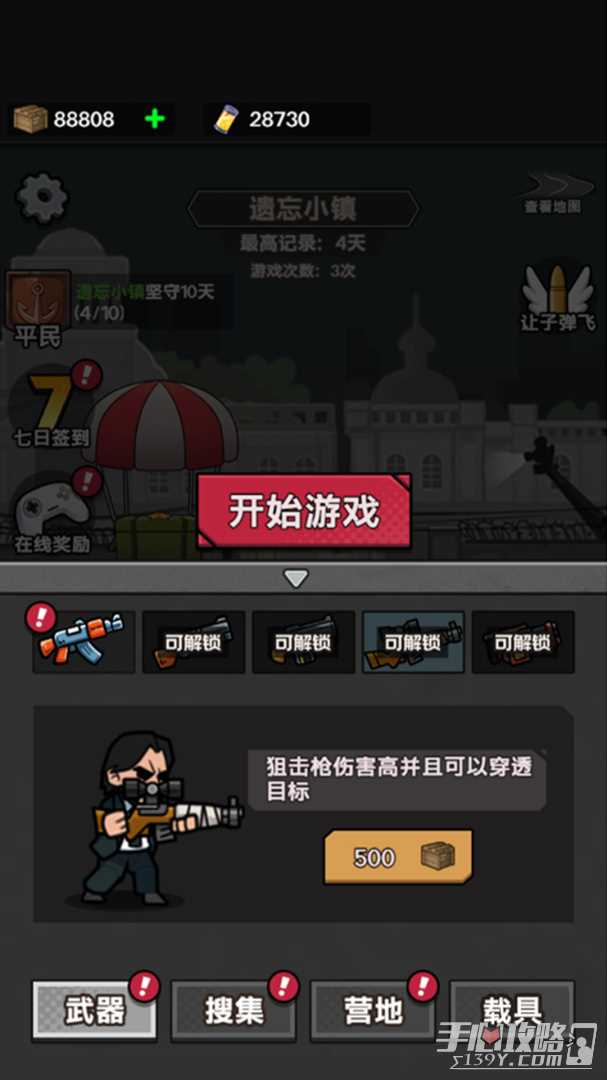607x1080 pixels.
Task: Add more crates with the green plus
Action: [x=154, y=119]
